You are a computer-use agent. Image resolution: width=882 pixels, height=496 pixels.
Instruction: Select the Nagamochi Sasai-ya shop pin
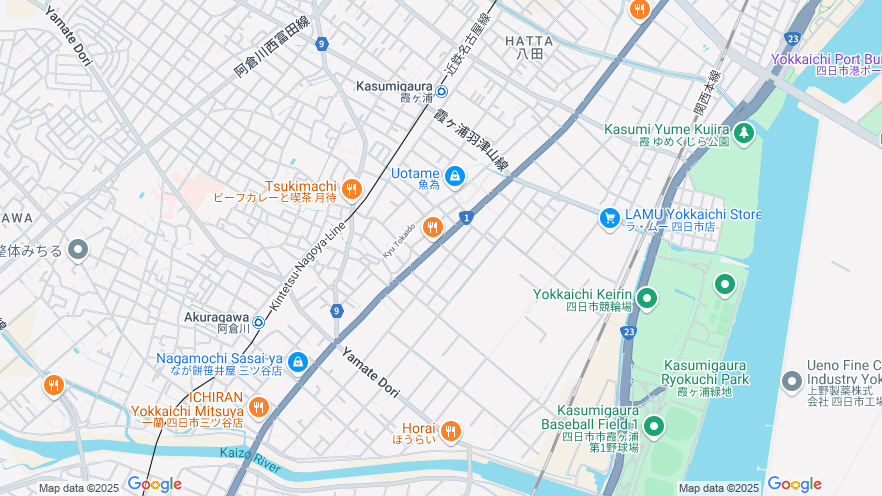[x=297, y=362]
